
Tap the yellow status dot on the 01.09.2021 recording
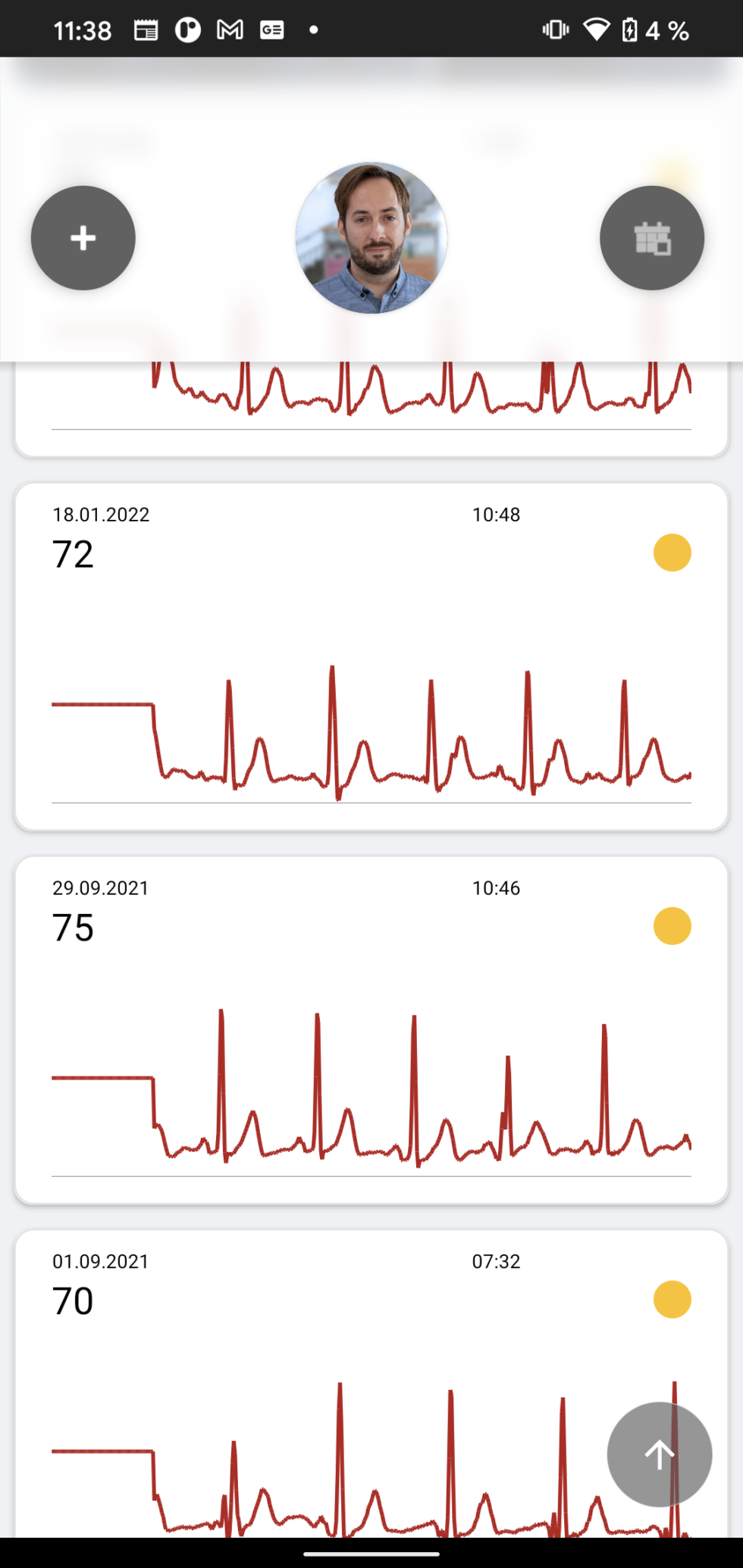[x=672, y=1299]
